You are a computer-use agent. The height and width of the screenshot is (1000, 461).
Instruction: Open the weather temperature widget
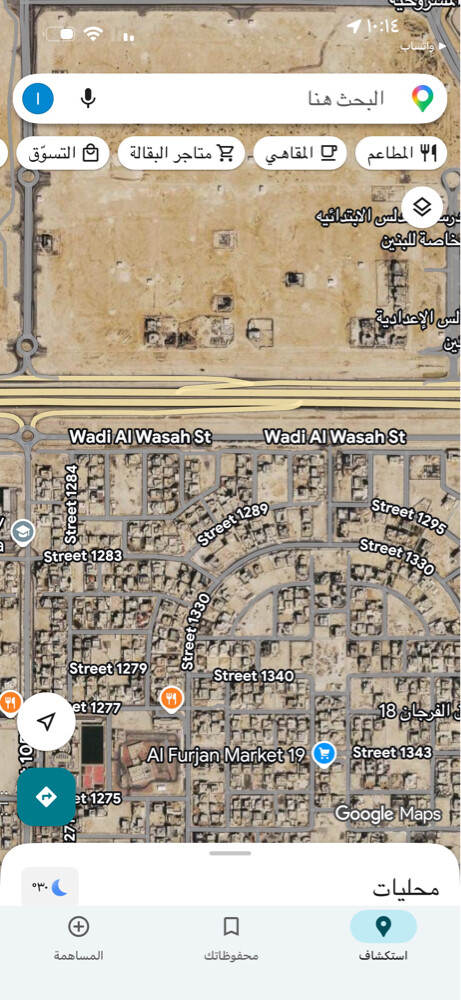[x=50, y=886]
